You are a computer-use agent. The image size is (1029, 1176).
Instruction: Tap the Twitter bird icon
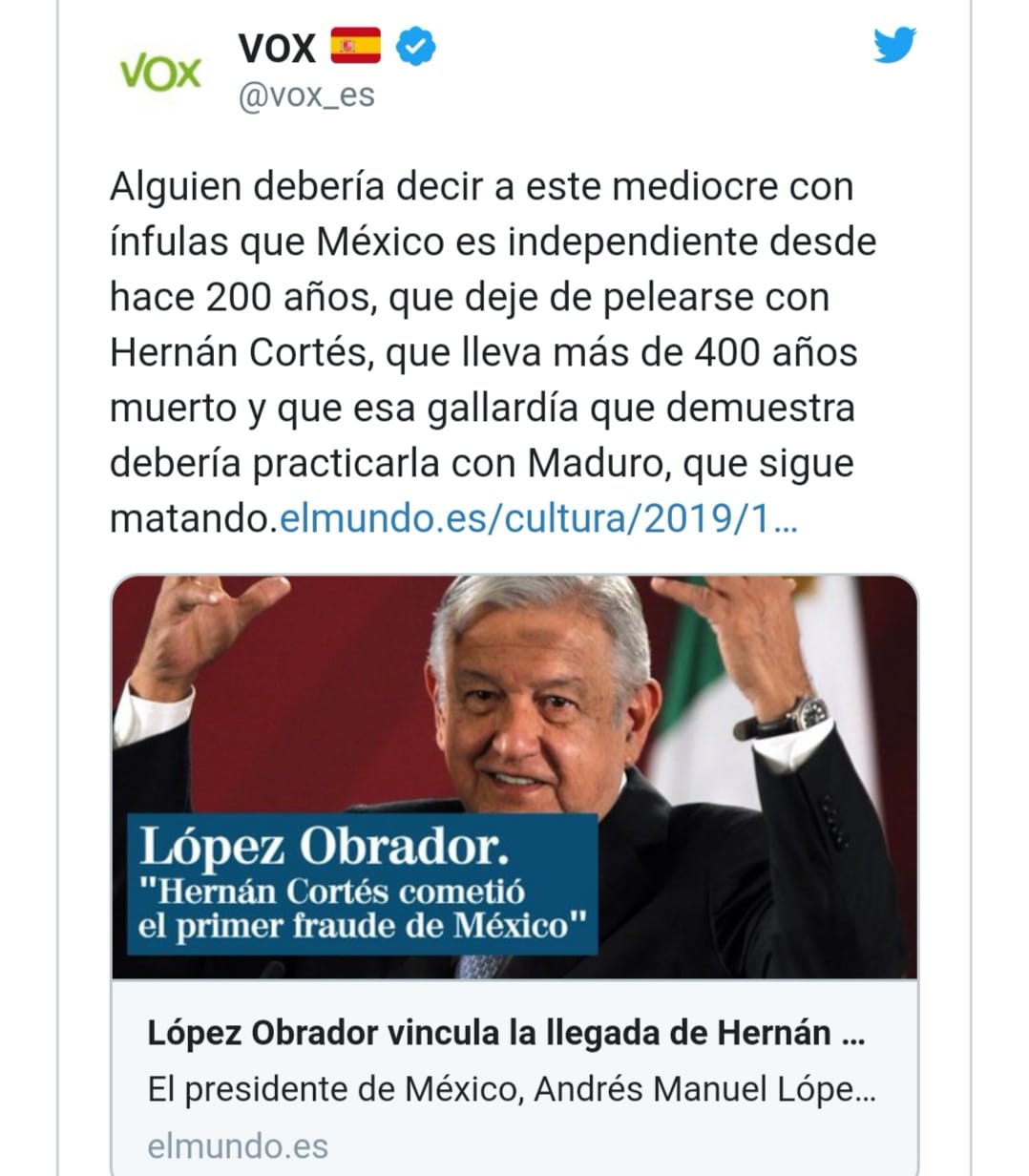(x=894, y=45)
